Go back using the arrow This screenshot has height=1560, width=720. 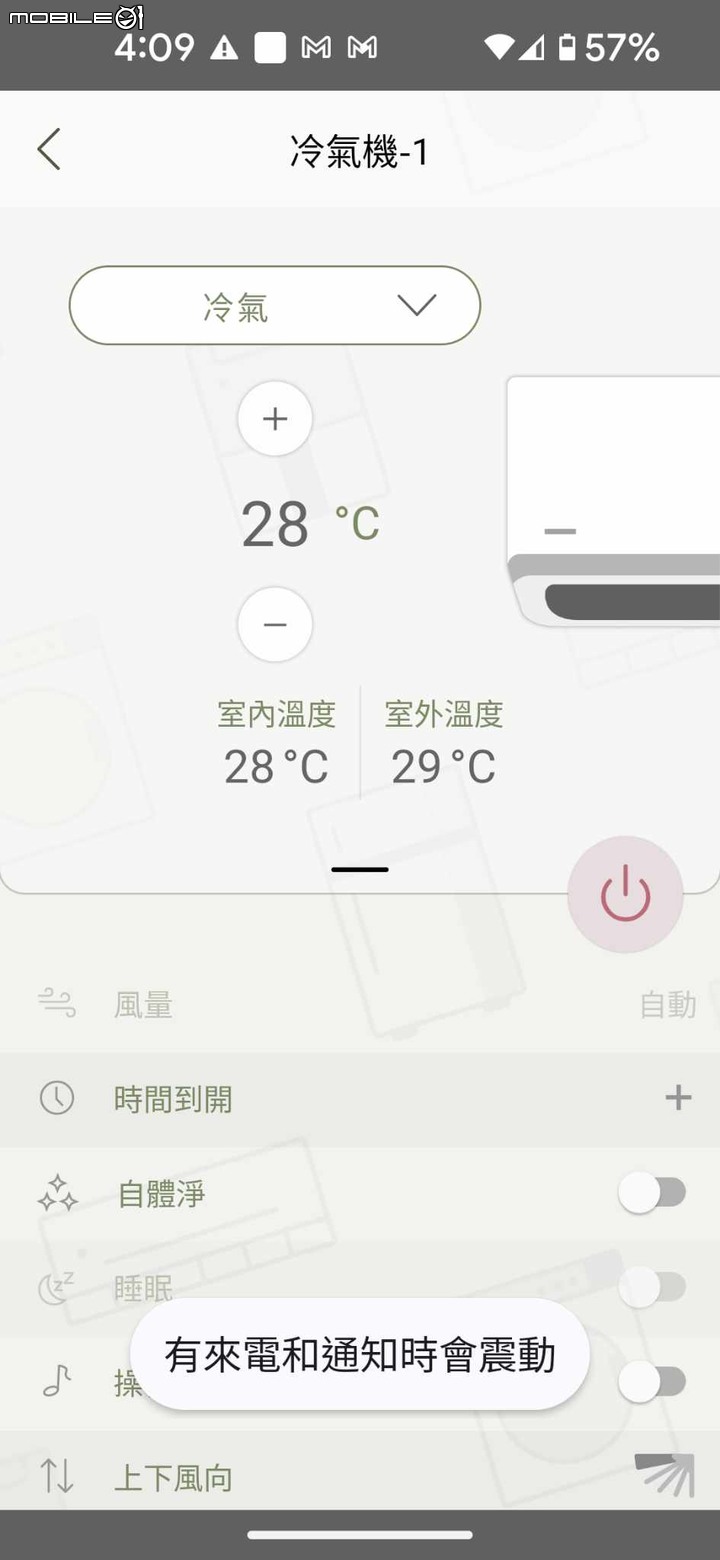pos(49,150)
